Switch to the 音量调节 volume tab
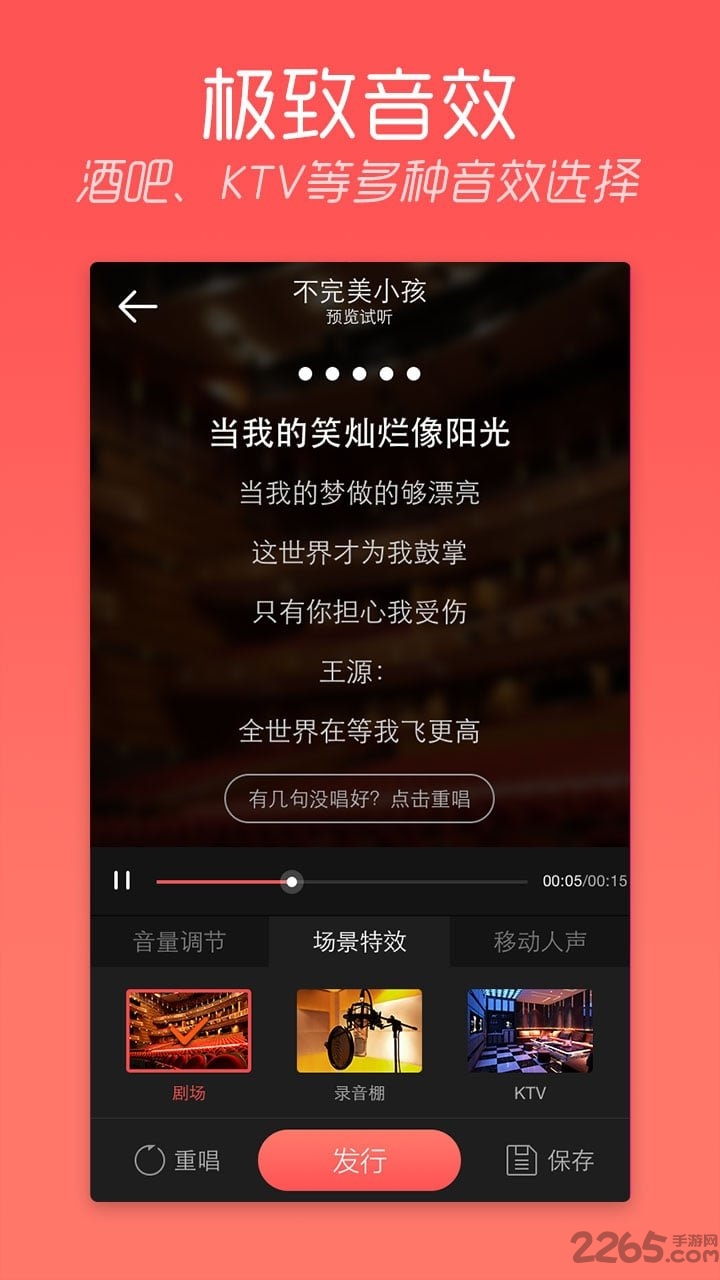Screen dimensions: 720x1280 (x=180, y=941)
